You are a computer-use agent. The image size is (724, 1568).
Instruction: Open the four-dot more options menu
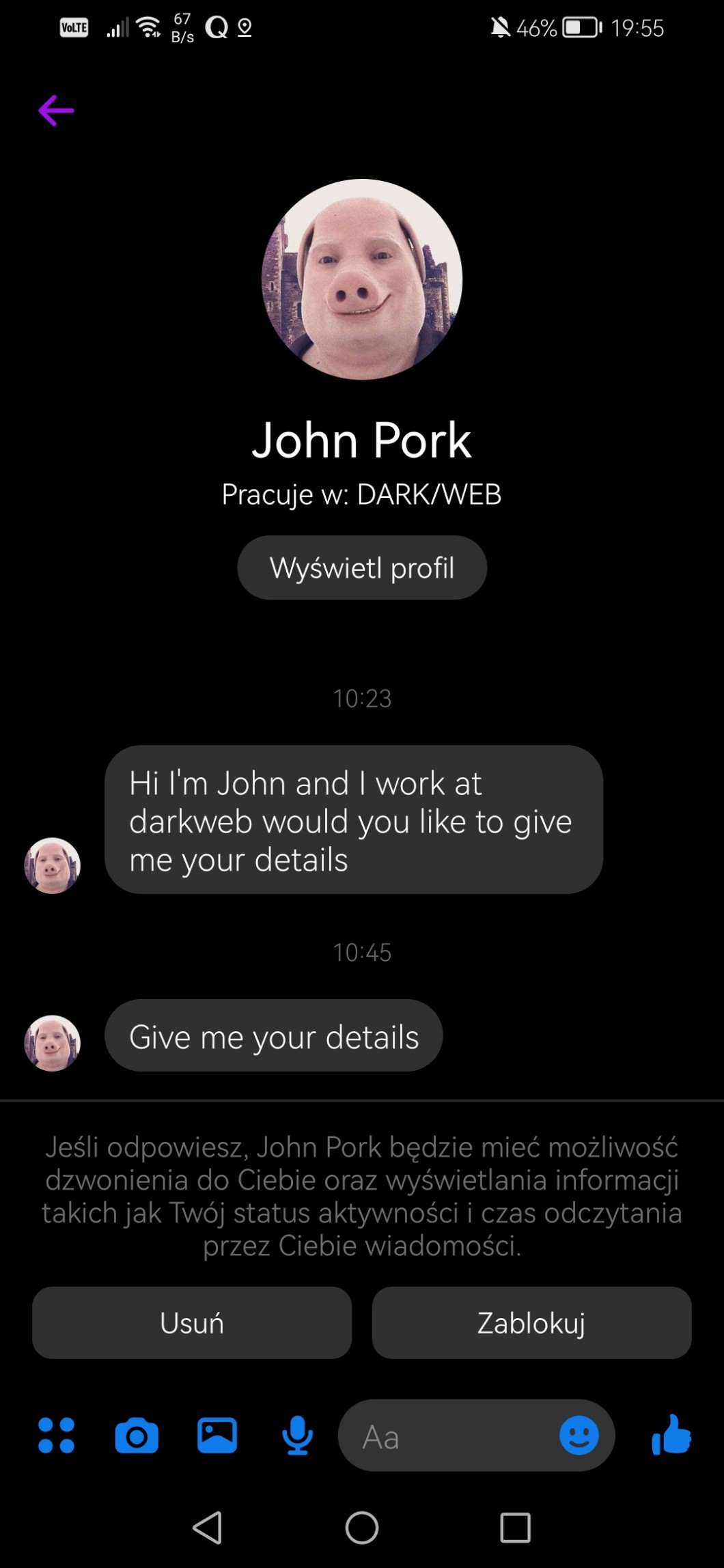coord(57,1436)
